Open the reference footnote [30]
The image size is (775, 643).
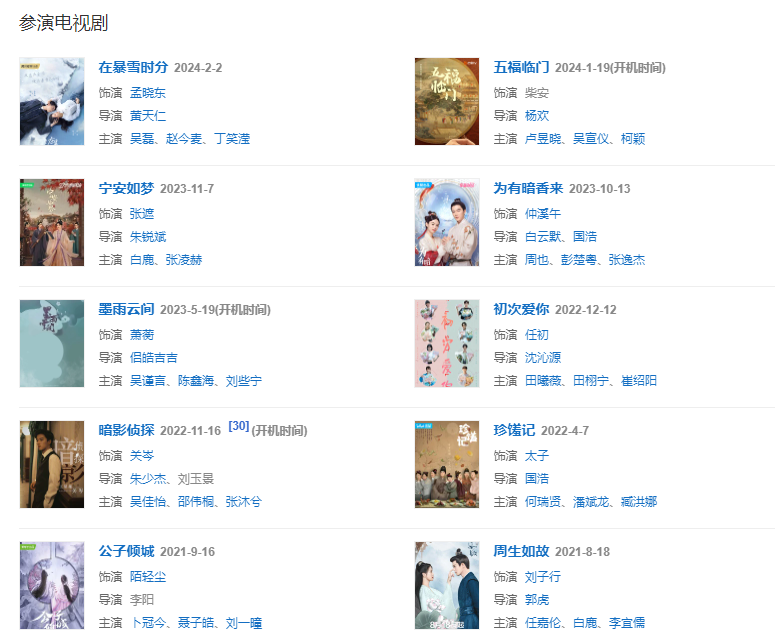point(239,426)
